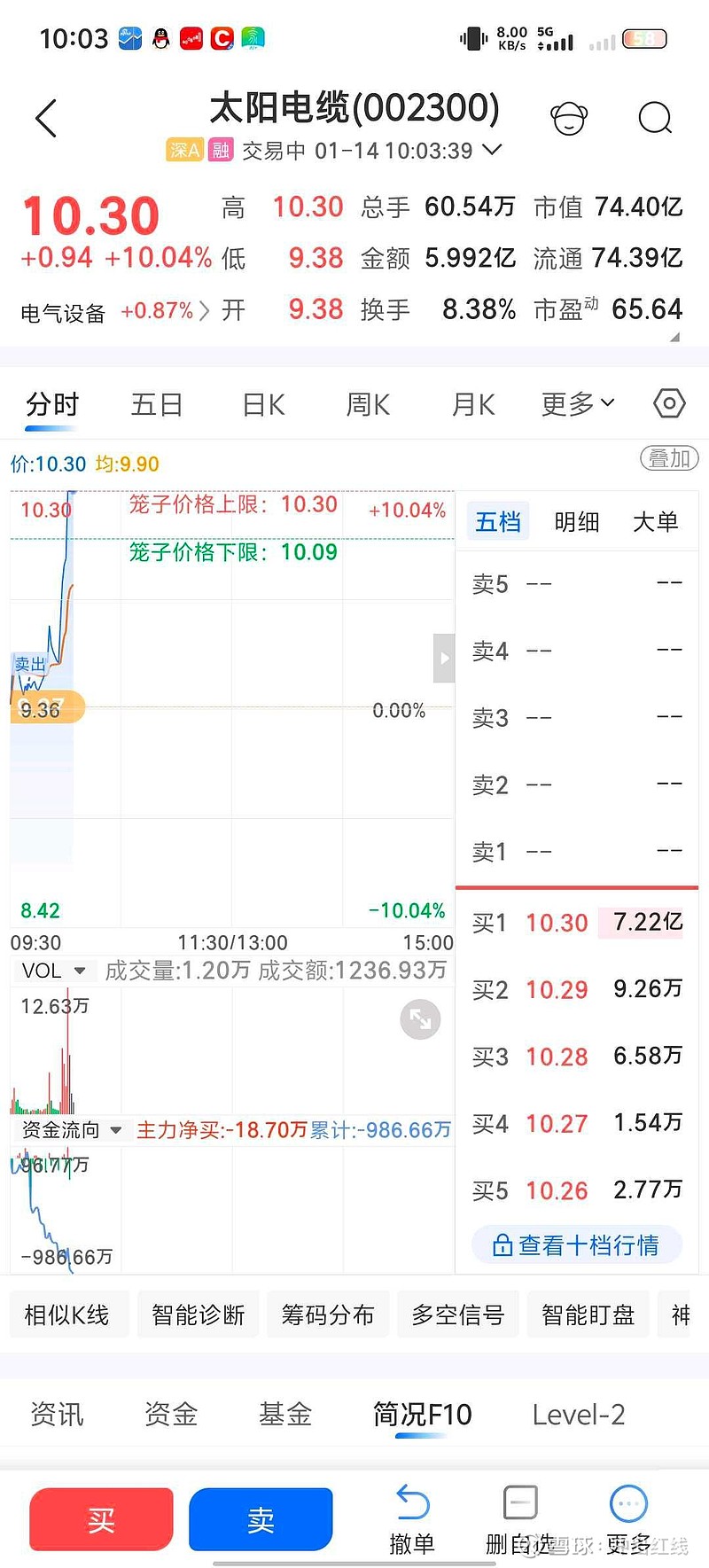Open chart settings hexagon icon
709x1568 pixels.
669,404
